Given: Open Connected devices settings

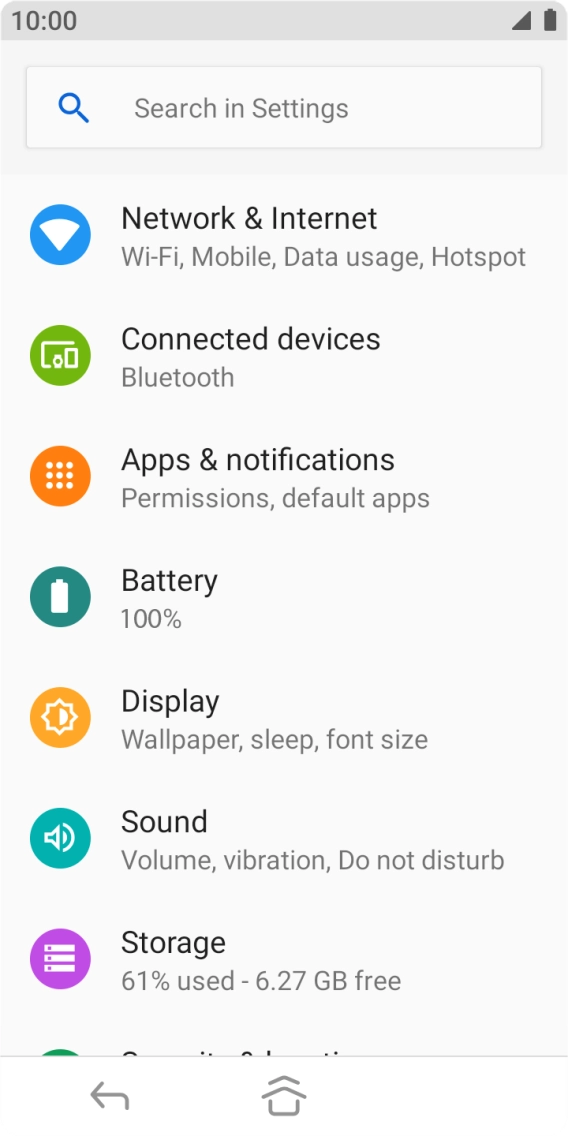Looking at the screenshot, I should tap(284, 356).
